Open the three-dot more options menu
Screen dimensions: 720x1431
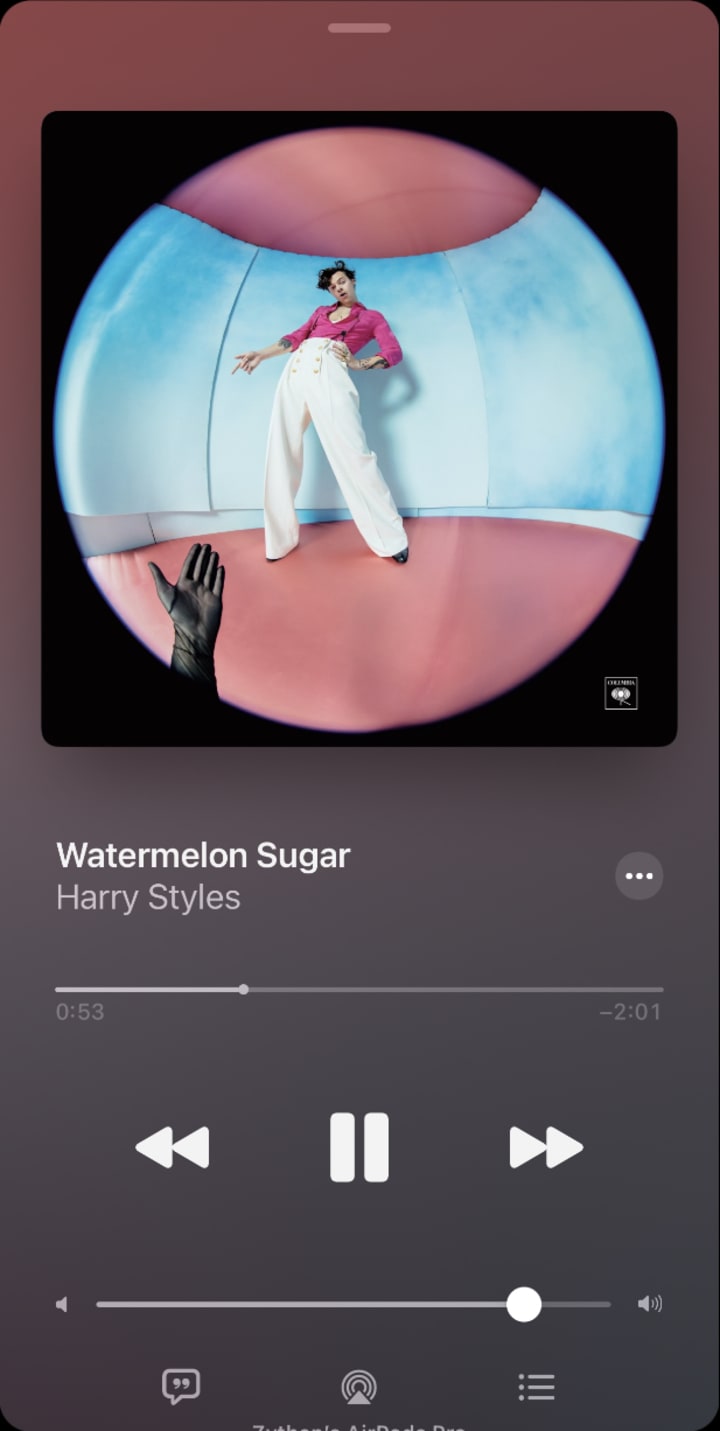coord(639,876)
